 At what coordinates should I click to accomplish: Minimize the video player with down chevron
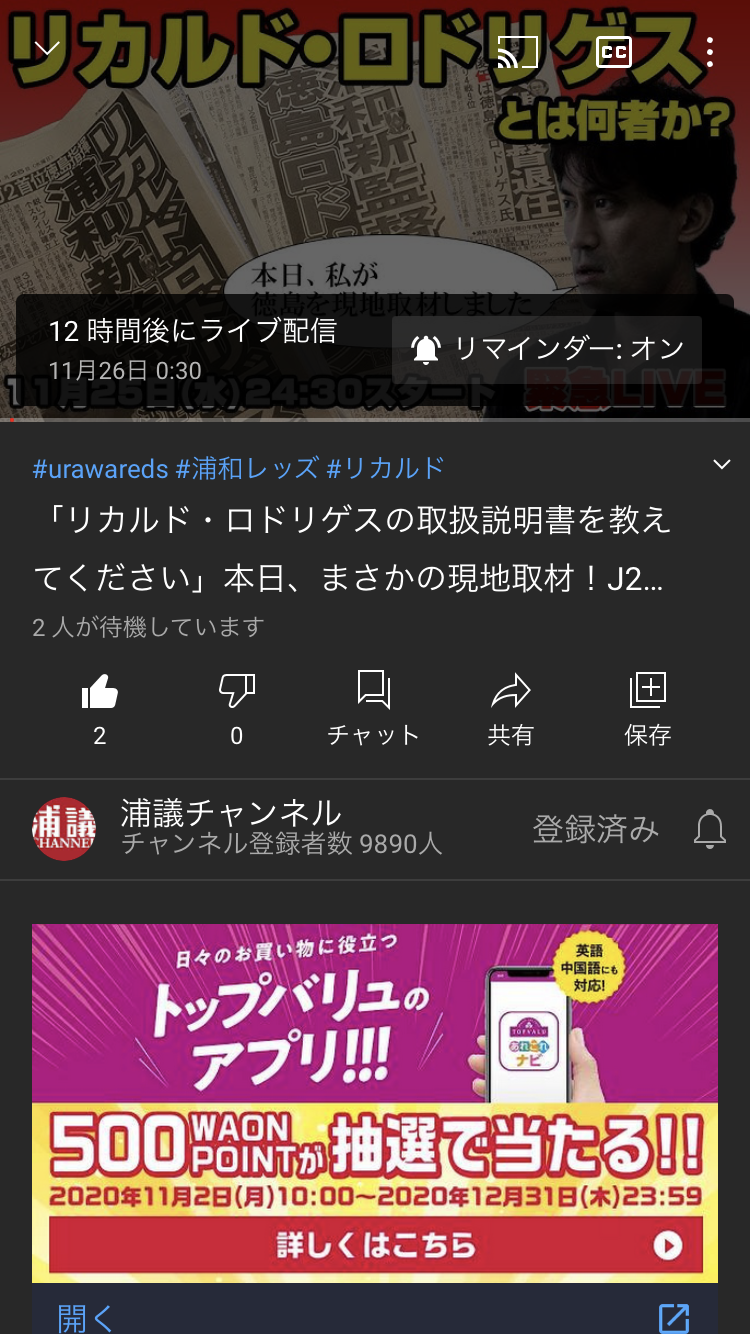pos(47,49)
